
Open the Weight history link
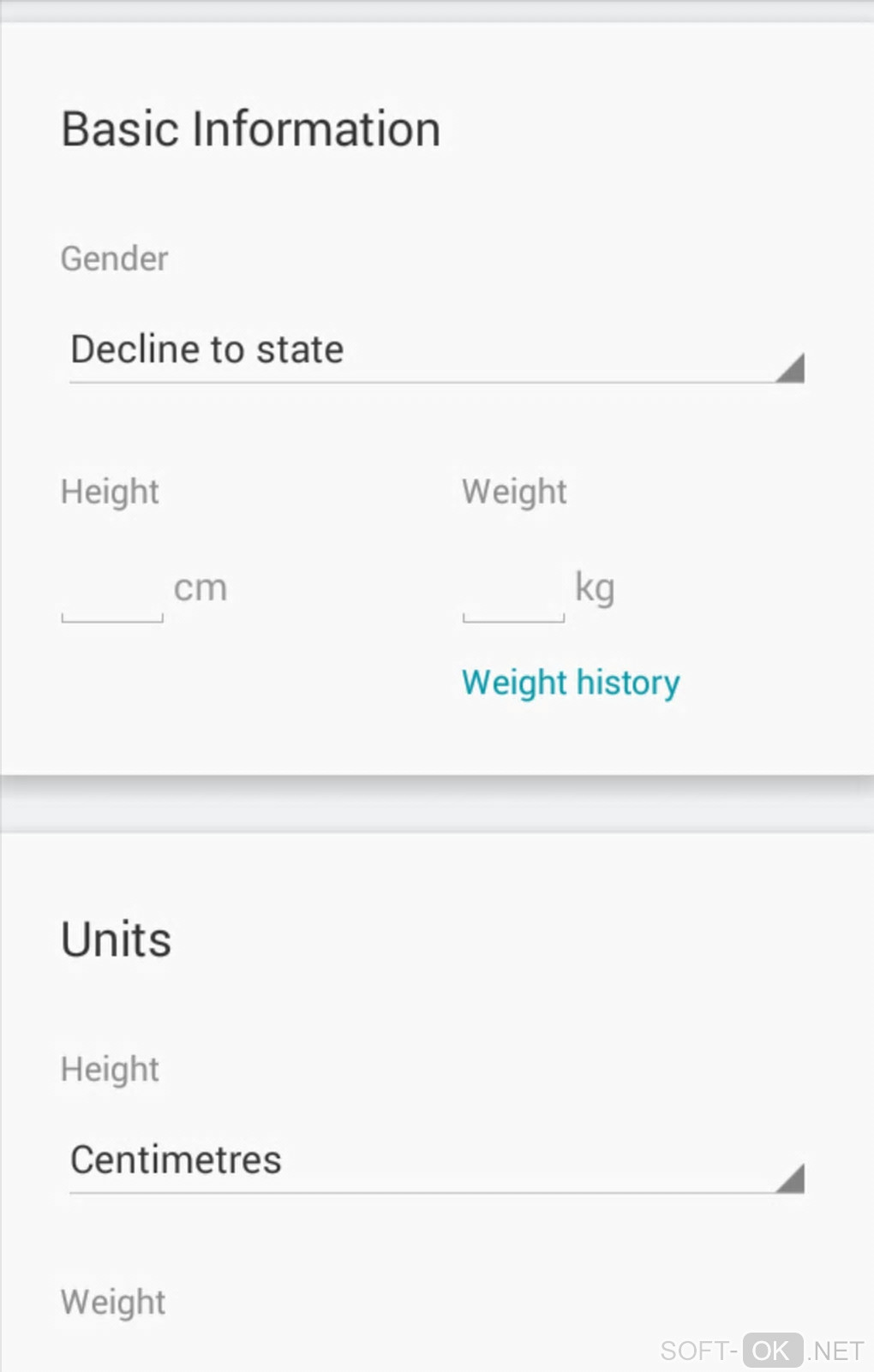click(571, 683)
